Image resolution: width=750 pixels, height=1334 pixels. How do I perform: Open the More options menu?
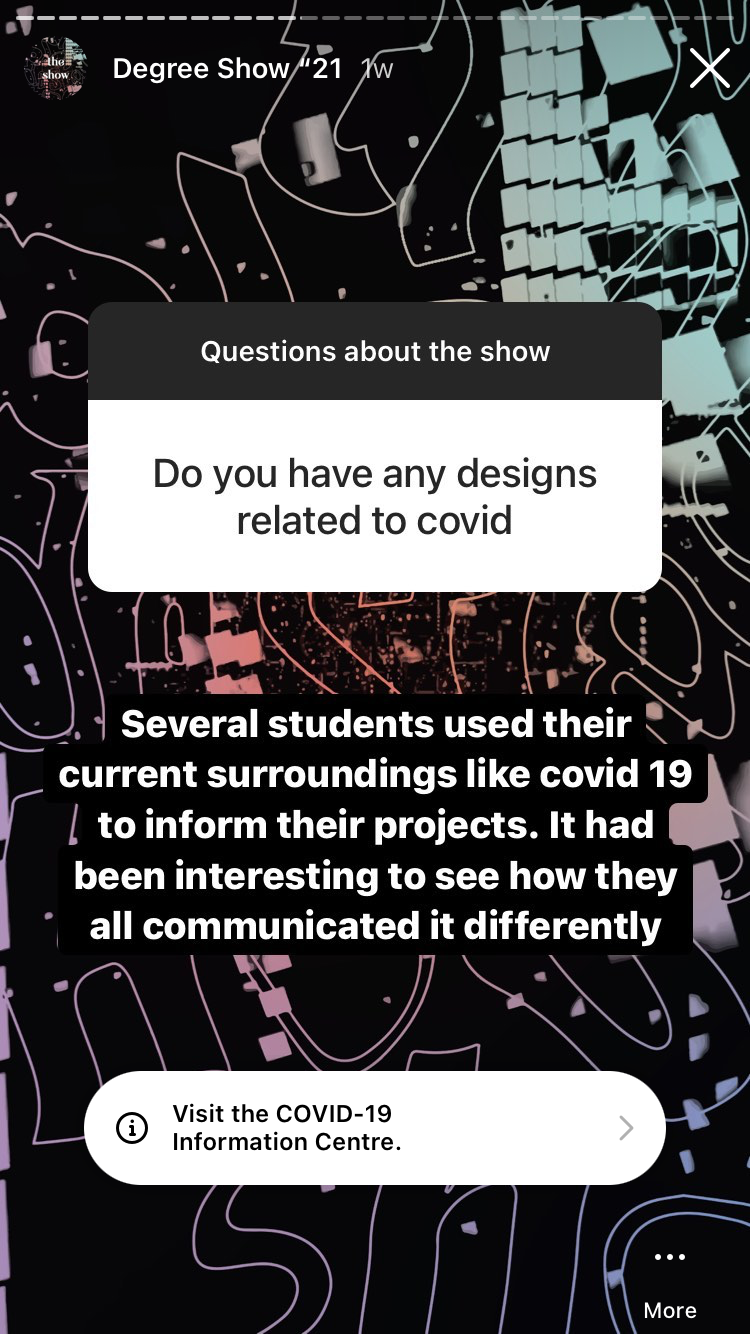coord(670,1284)
